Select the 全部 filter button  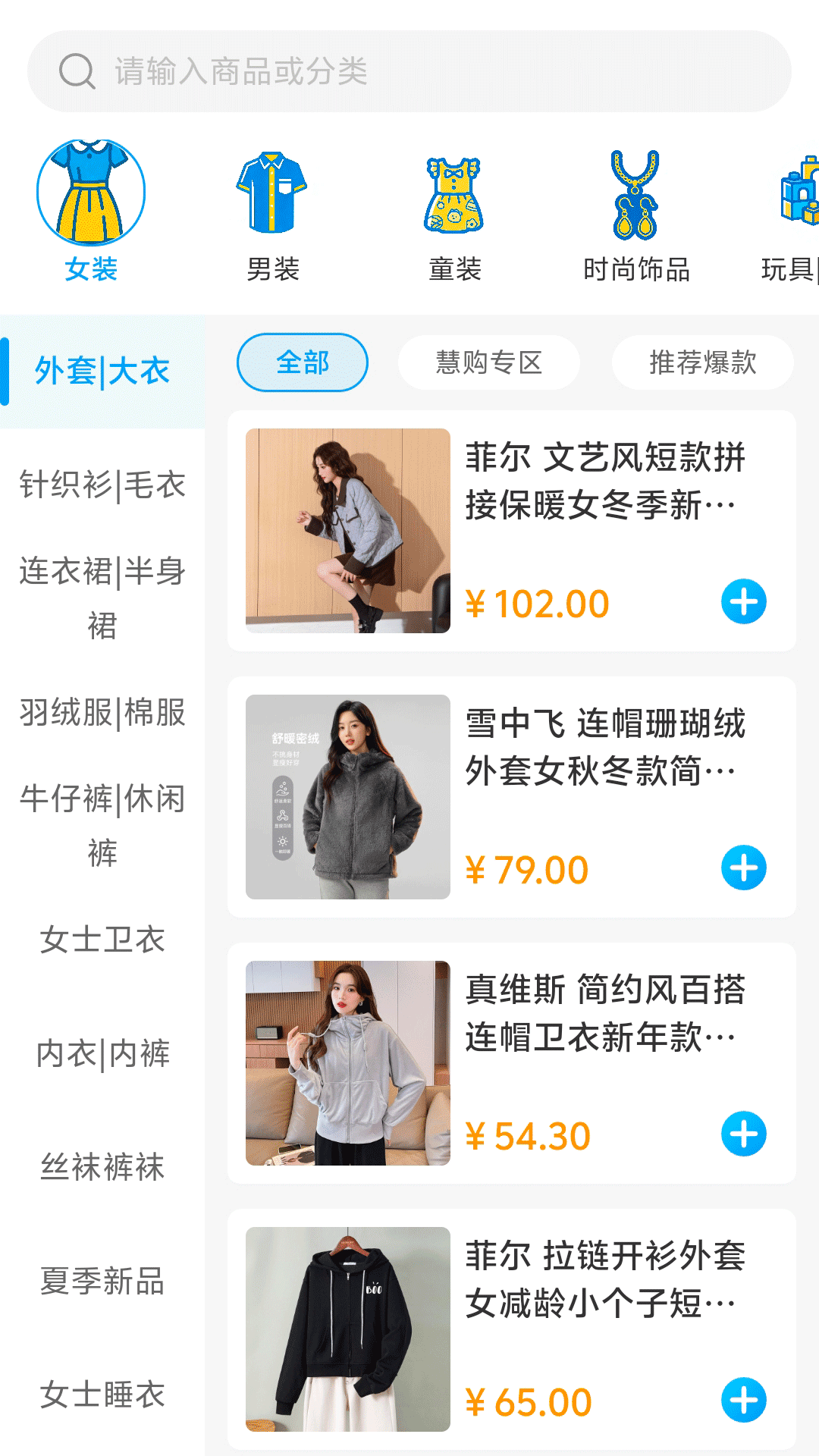pos(303,362)
